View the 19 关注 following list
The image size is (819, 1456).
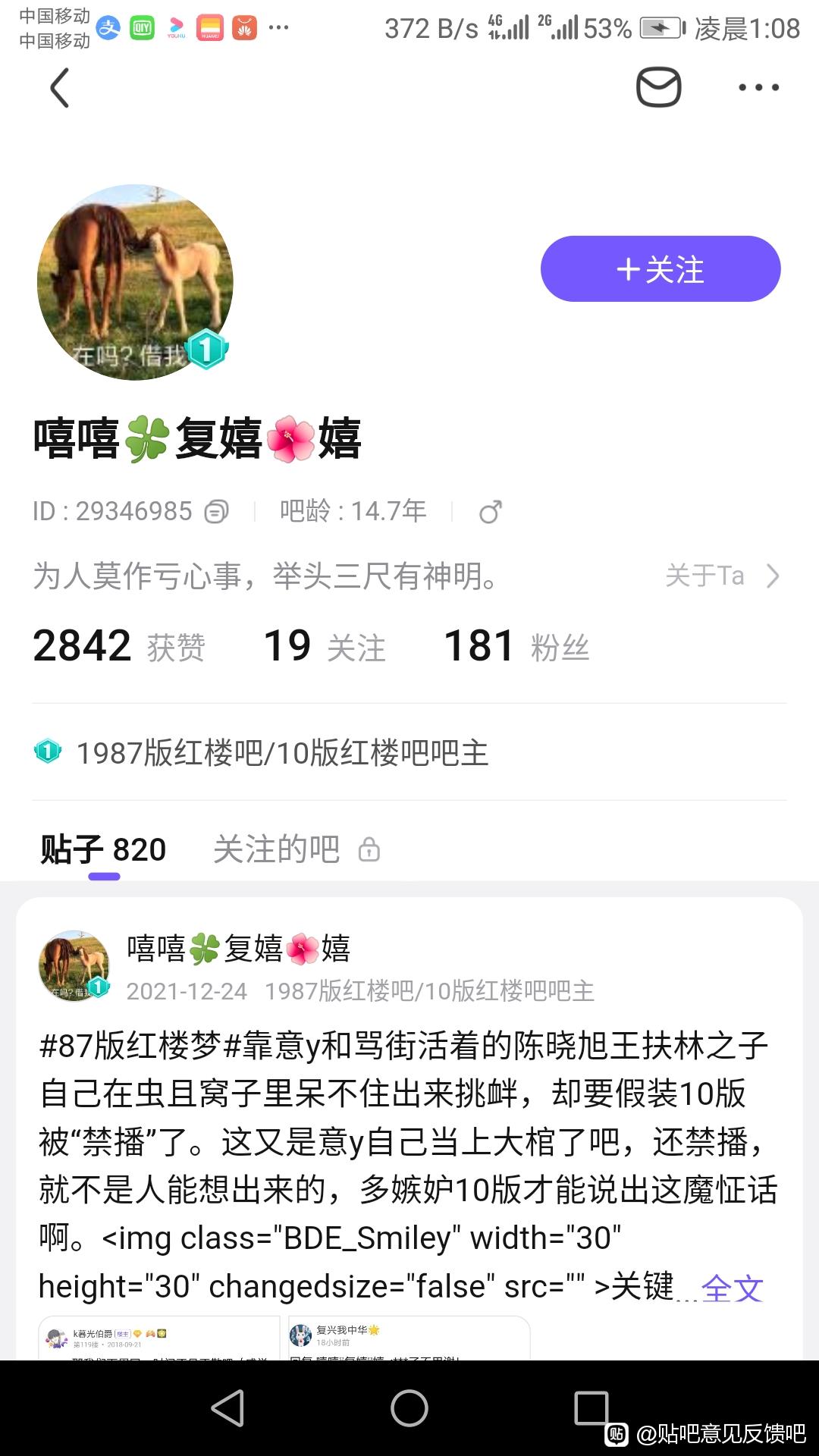click(x=325, y=647)
